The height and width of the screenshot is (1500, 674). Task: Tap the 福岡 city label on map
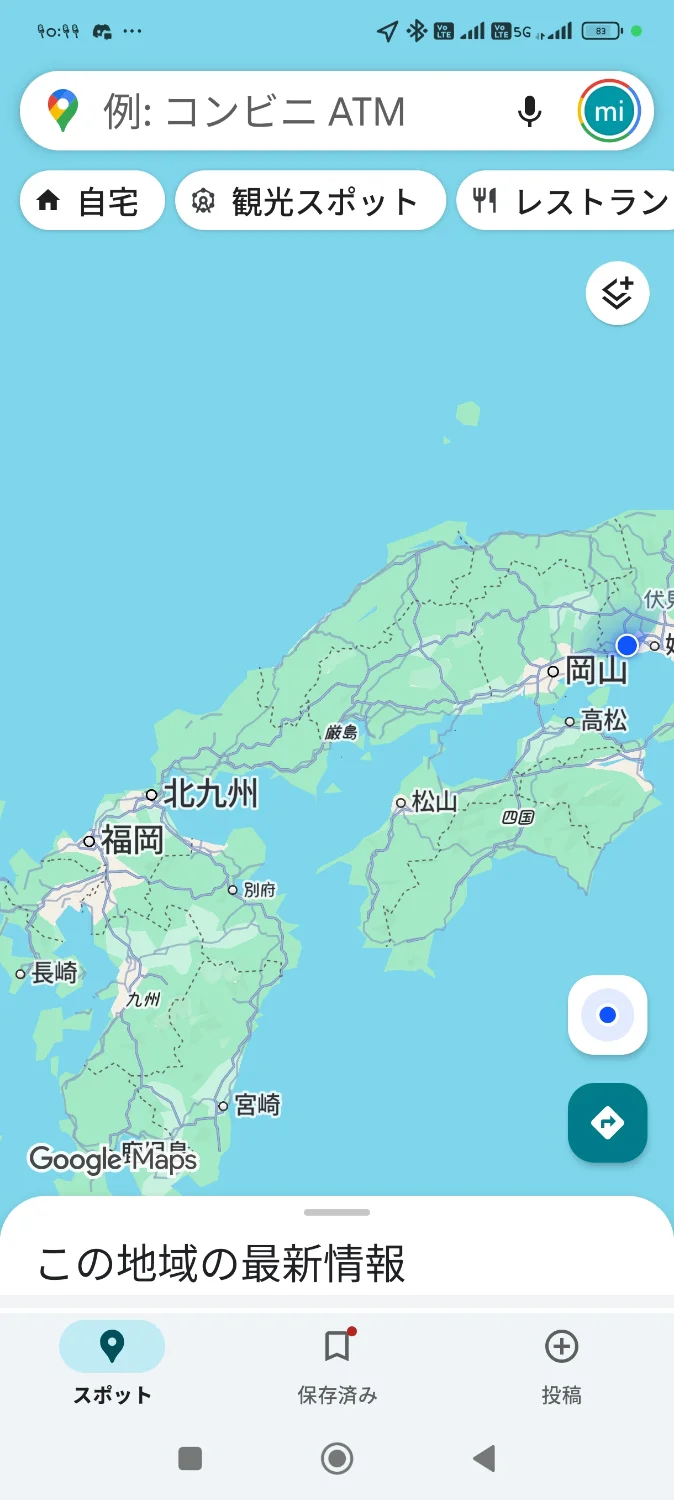131,840
